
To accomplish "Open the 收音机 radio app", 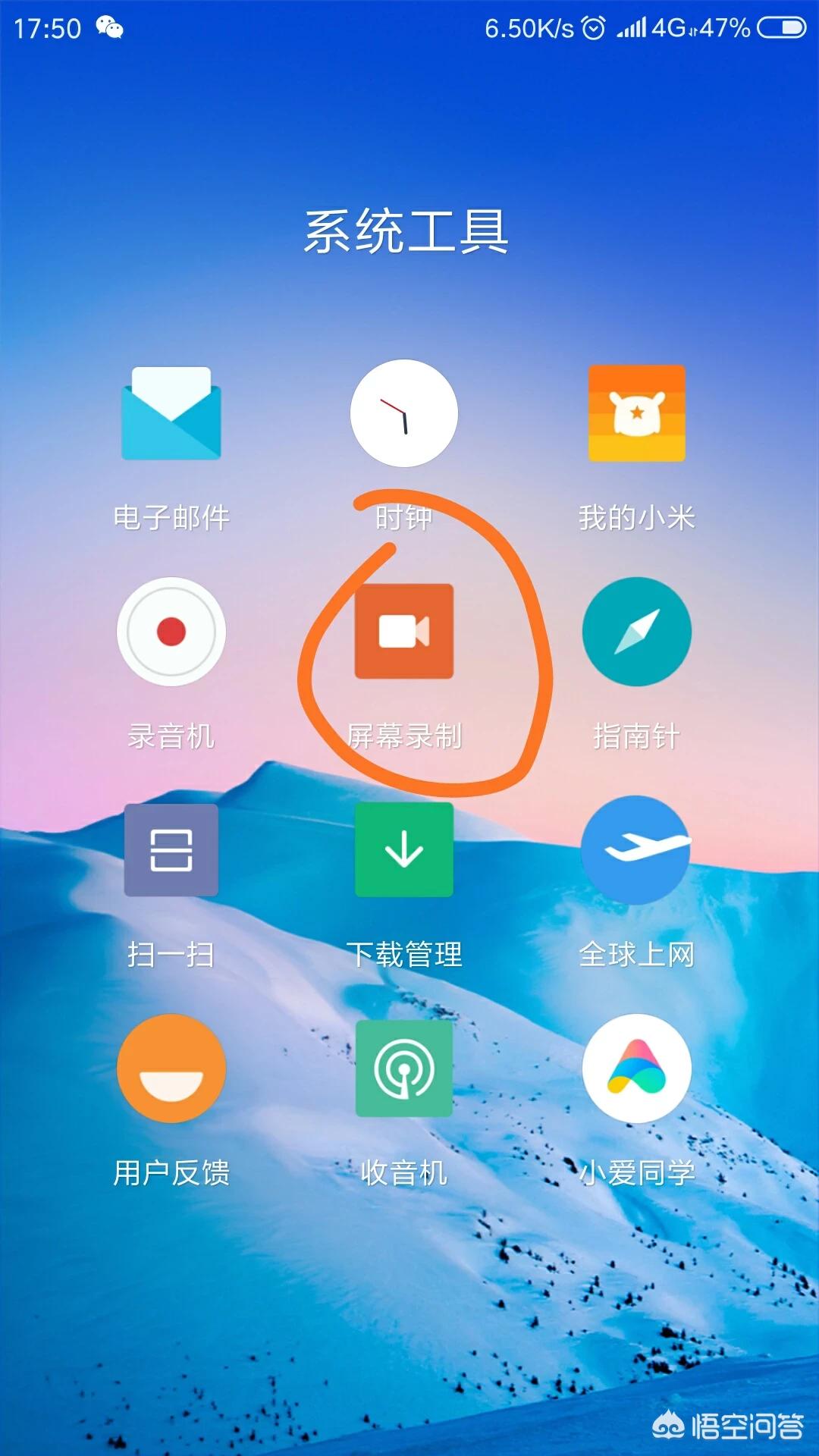I will click(404, 1068).
